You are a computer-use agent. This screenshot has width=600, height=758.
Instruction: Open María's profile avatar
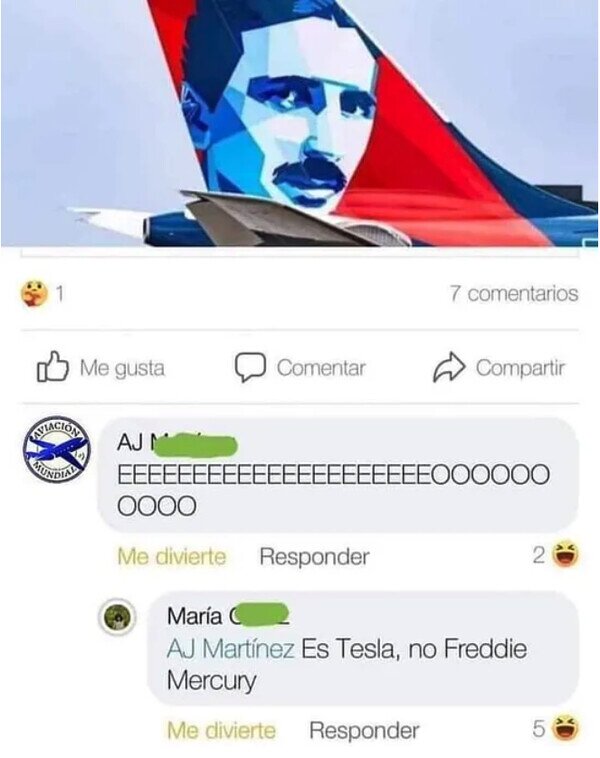pyautogui.click(x=117, y=617)
